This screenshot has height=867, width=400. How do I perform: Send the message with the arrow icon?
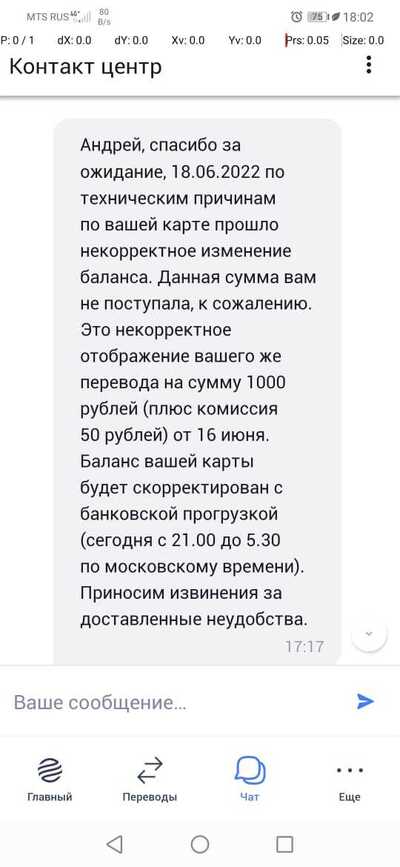point(366,702)
